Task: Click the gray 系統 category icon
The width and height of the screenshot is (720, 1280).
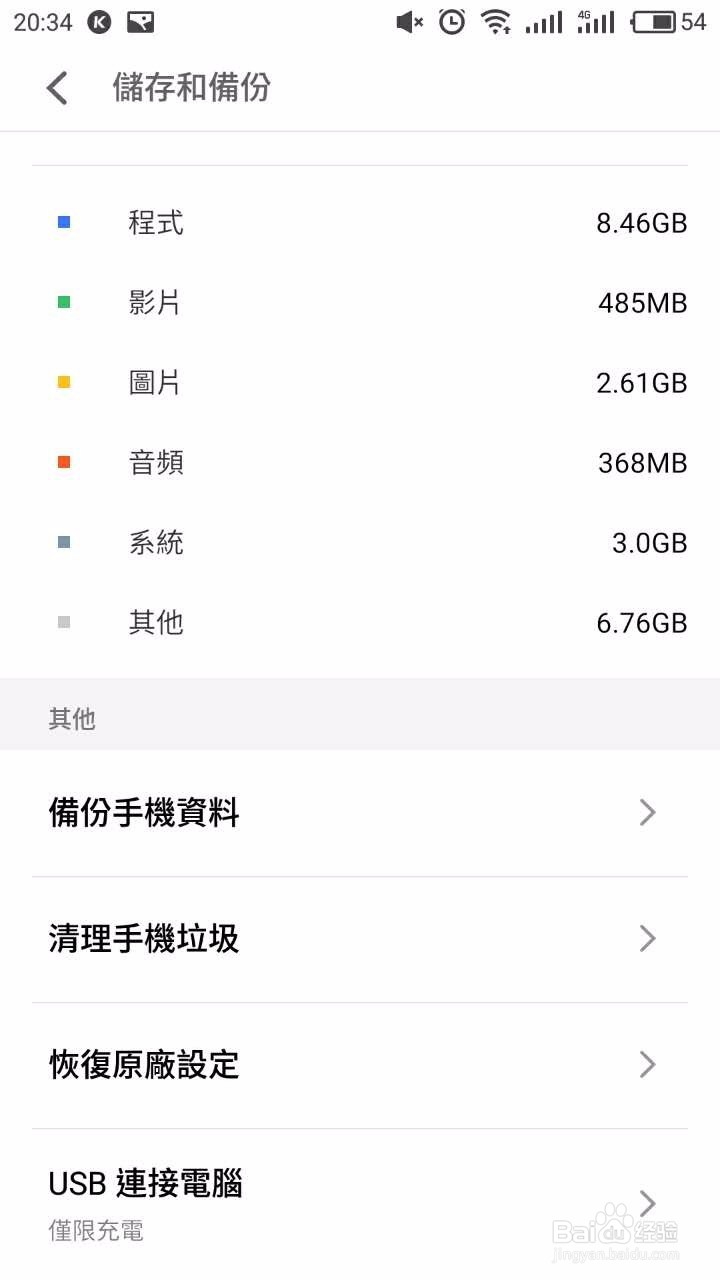Action: pyautogui.click(x=63, y=542)
